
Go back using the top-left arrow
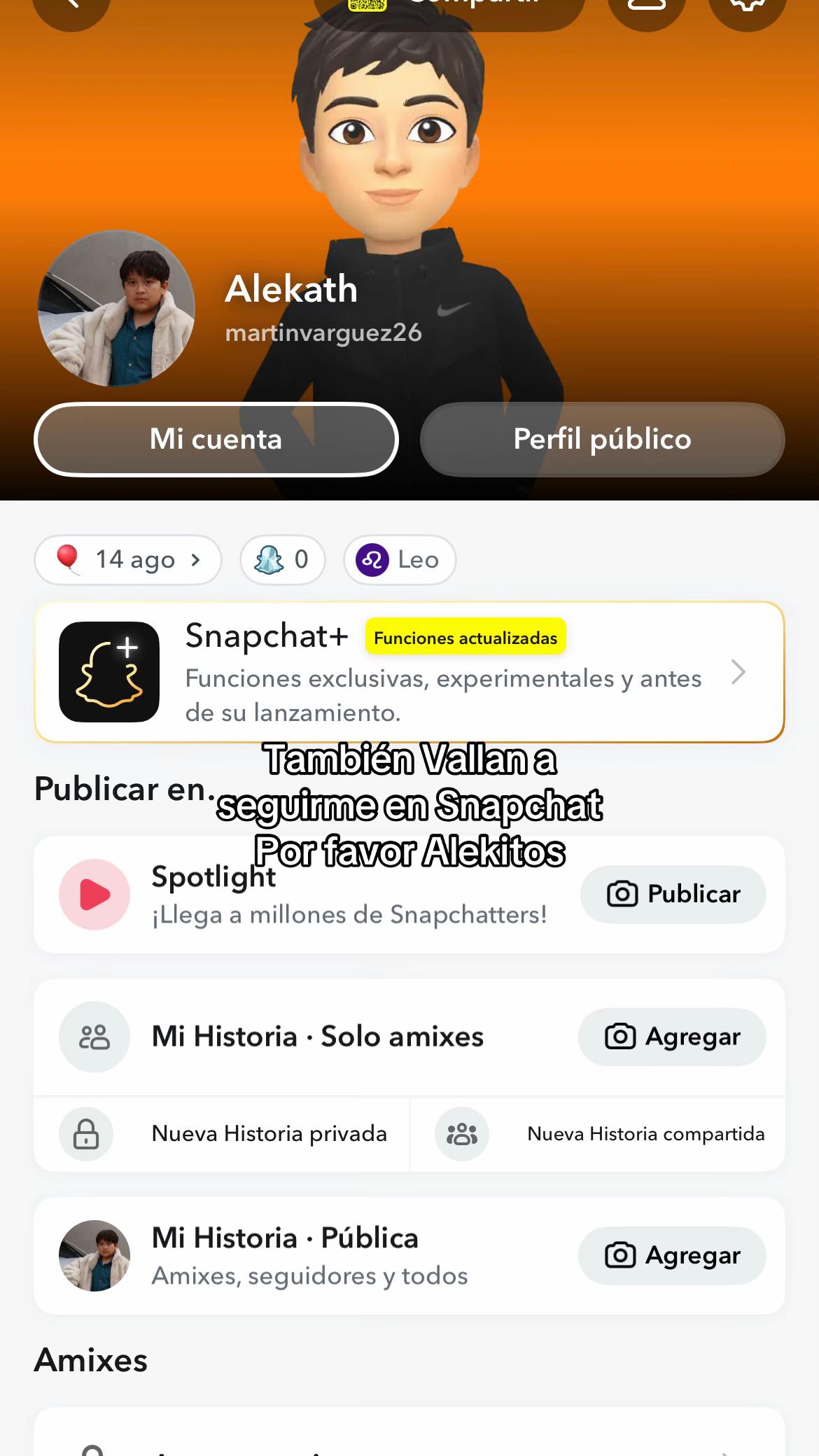point(71,8)
